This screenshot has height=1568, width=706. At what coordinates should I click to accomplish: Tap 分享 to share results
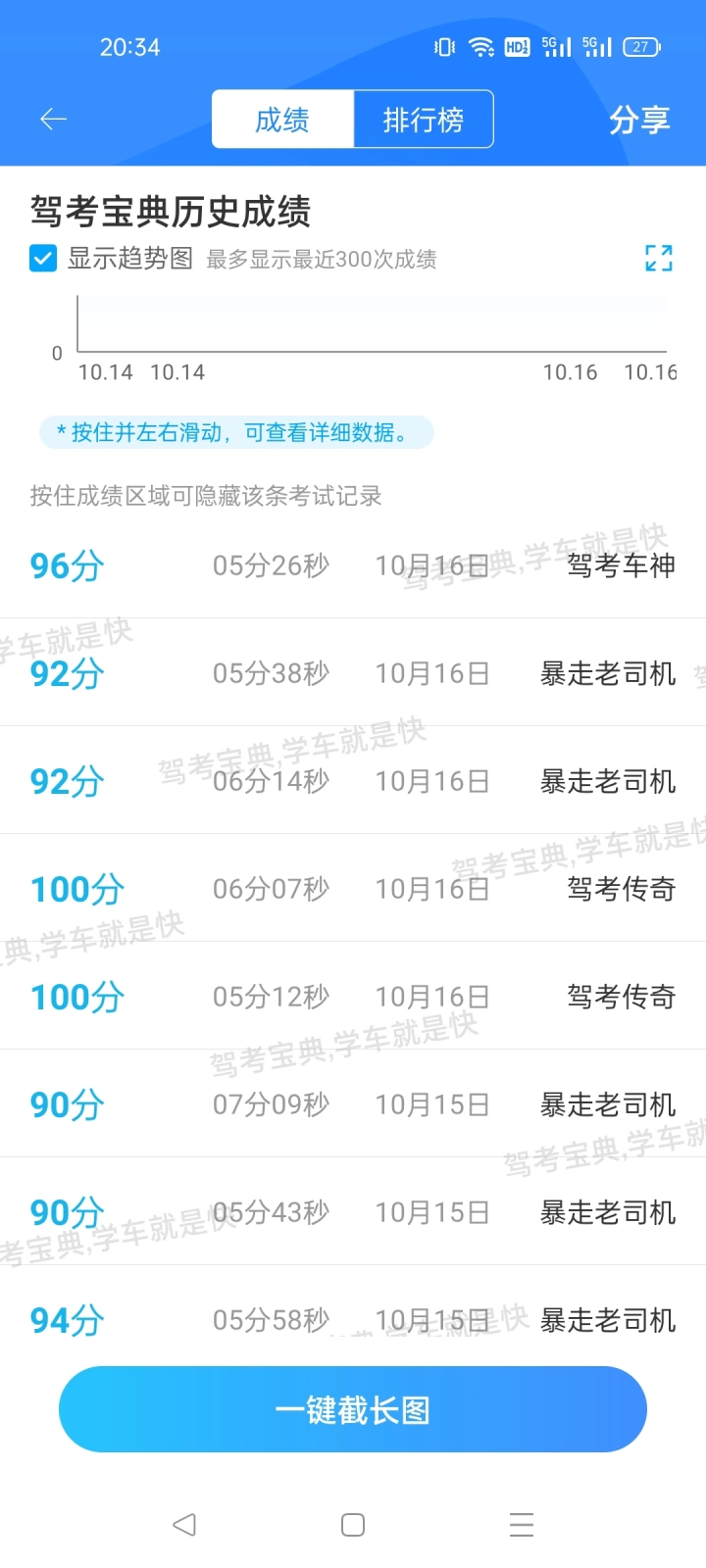tap(639, 120)
